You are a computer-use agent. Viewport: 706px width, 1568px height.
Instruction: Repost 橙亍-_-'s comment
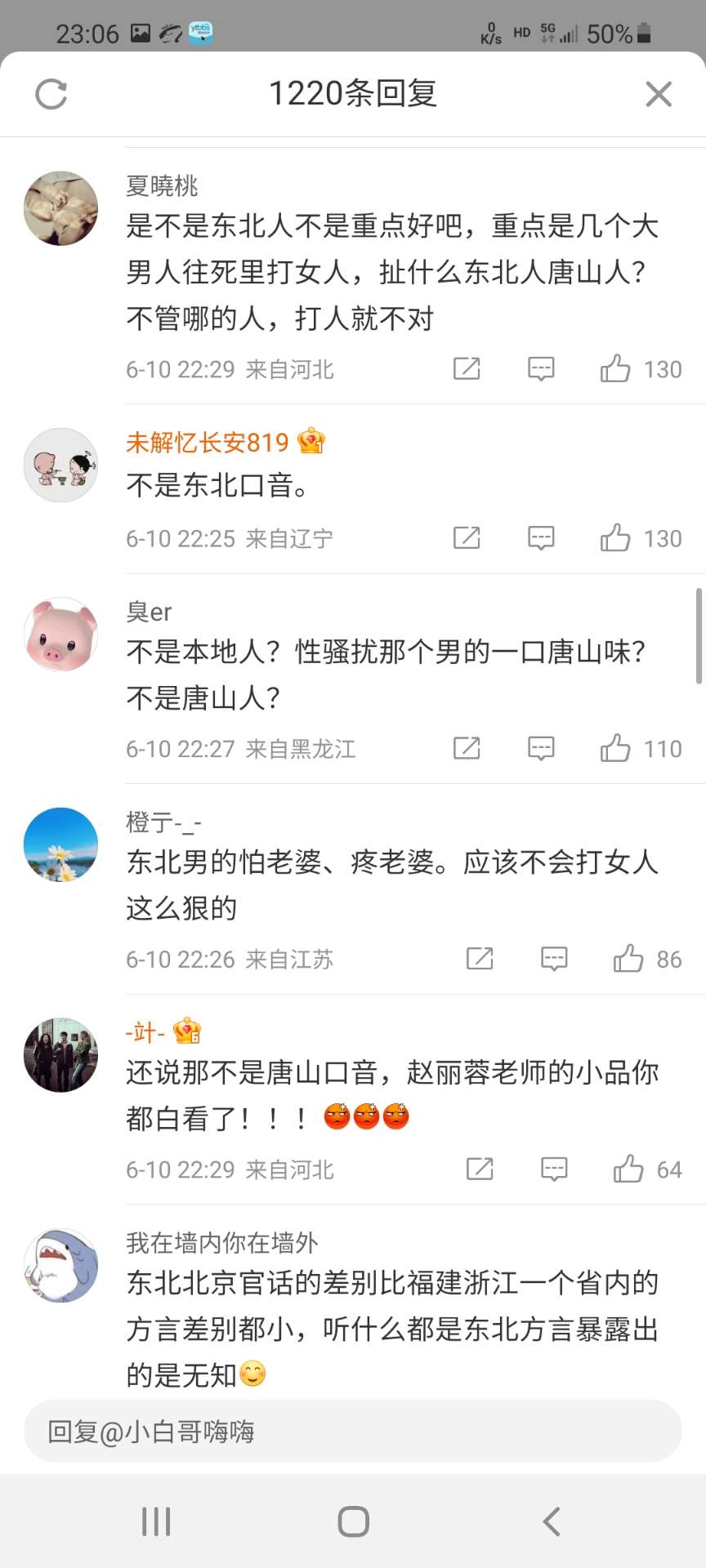(x=480, y=959)
